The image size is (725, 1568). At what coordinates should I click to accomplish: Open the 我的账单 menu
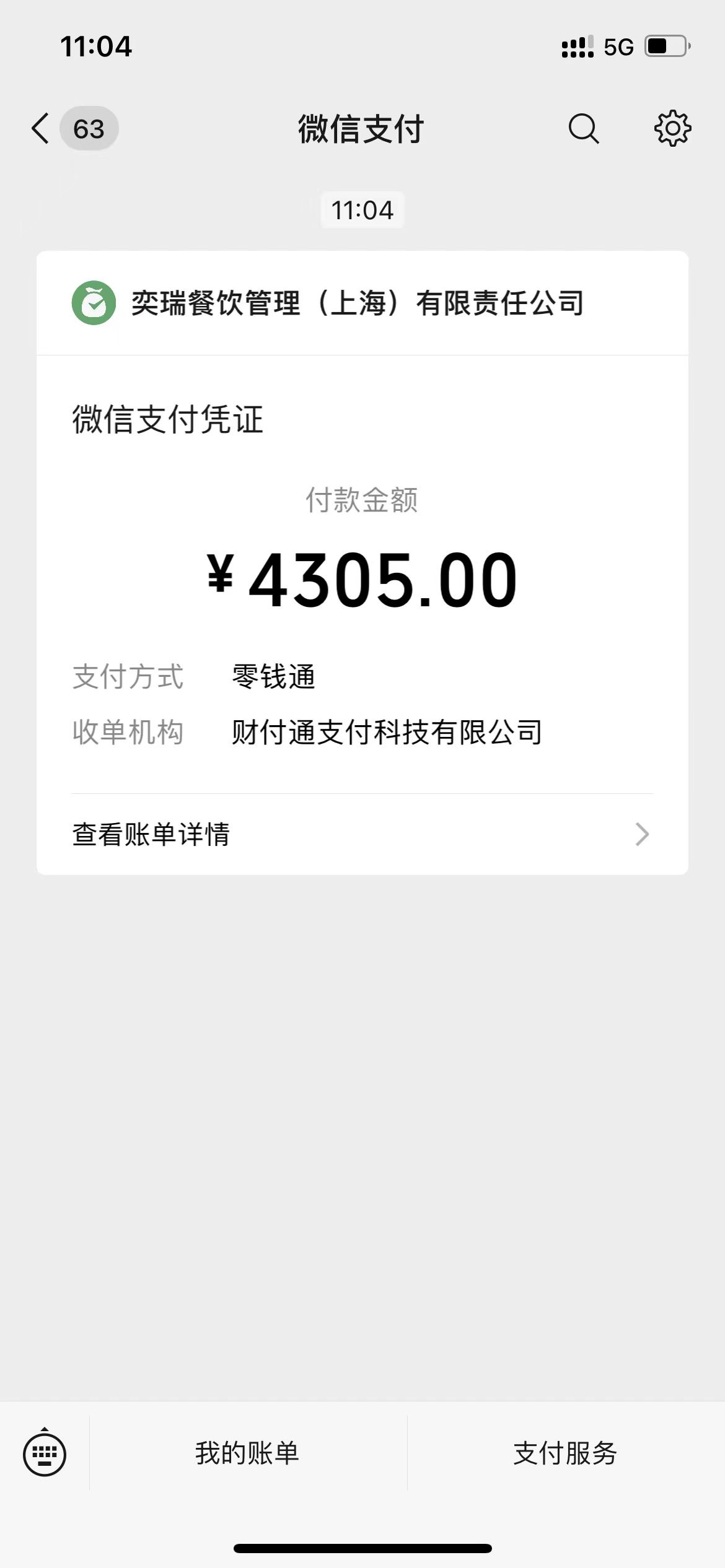click(x=248, y=1453)
